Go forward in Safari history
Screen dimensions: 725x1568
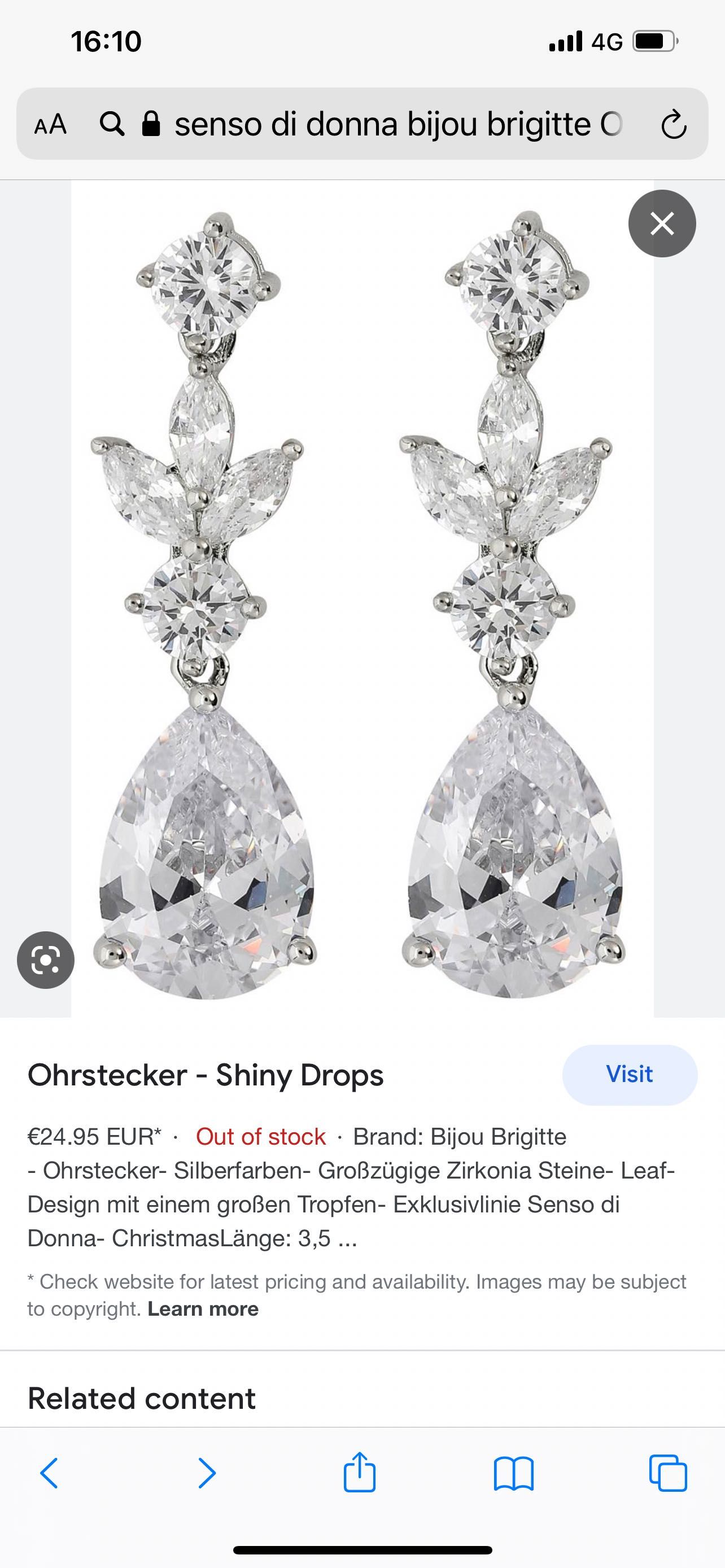pos(207,1473)
